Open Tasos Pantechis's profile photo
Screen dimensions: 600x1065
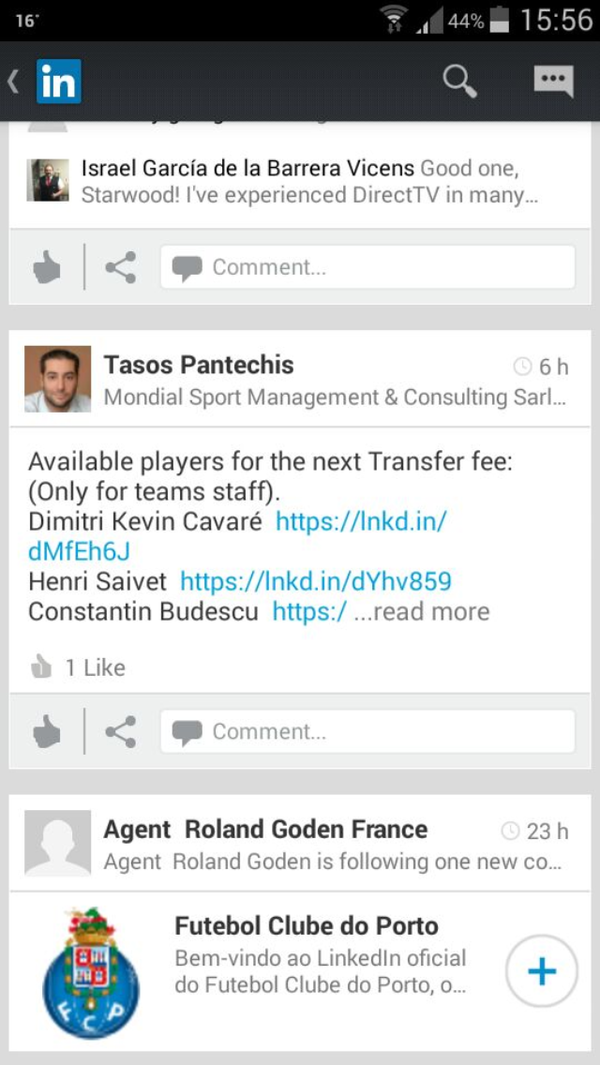[57, 380]
